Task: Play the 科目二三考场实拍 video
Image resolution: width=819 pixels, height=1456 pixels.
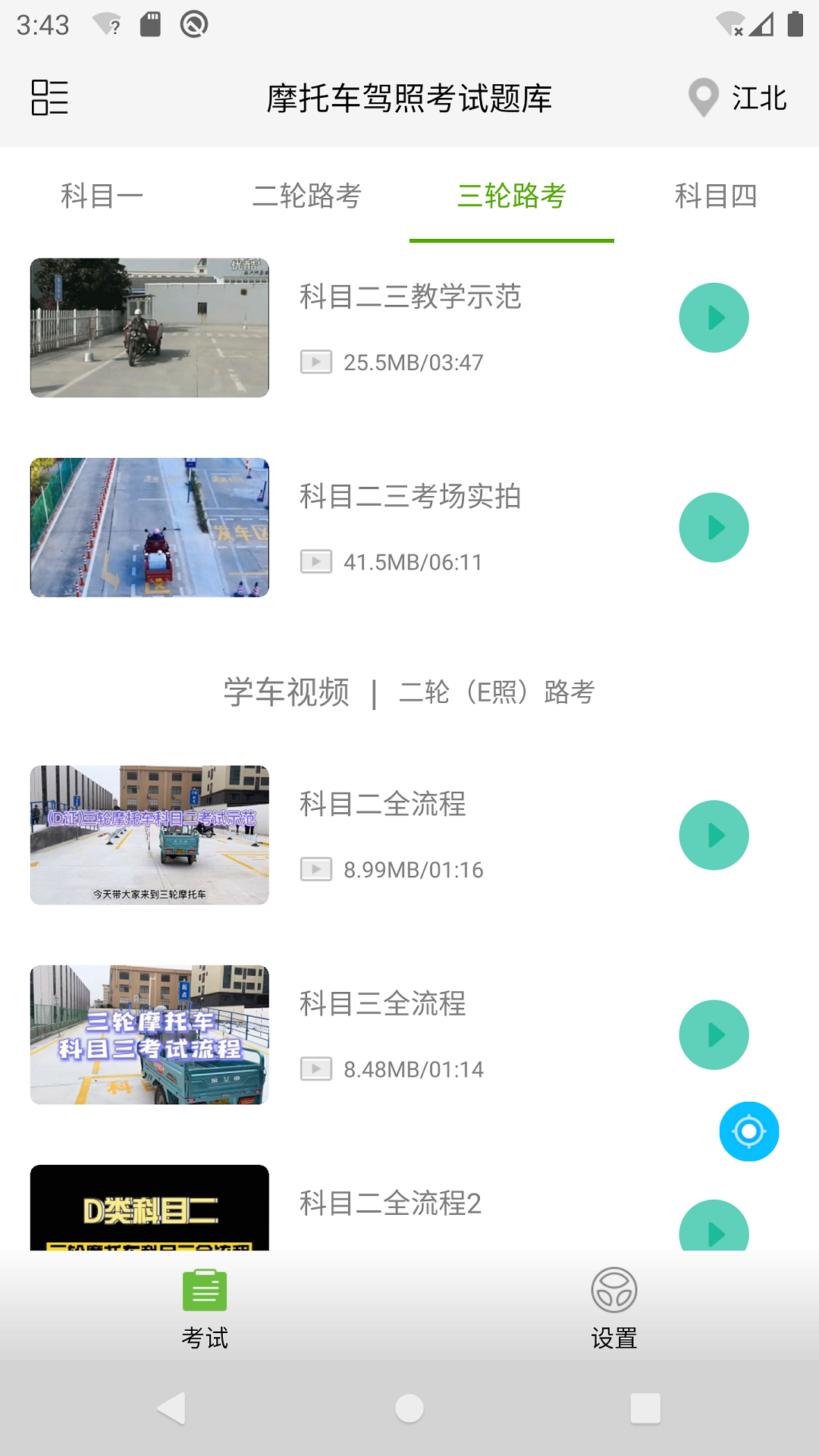Action: pyautogui.click(x=714, y=528)
